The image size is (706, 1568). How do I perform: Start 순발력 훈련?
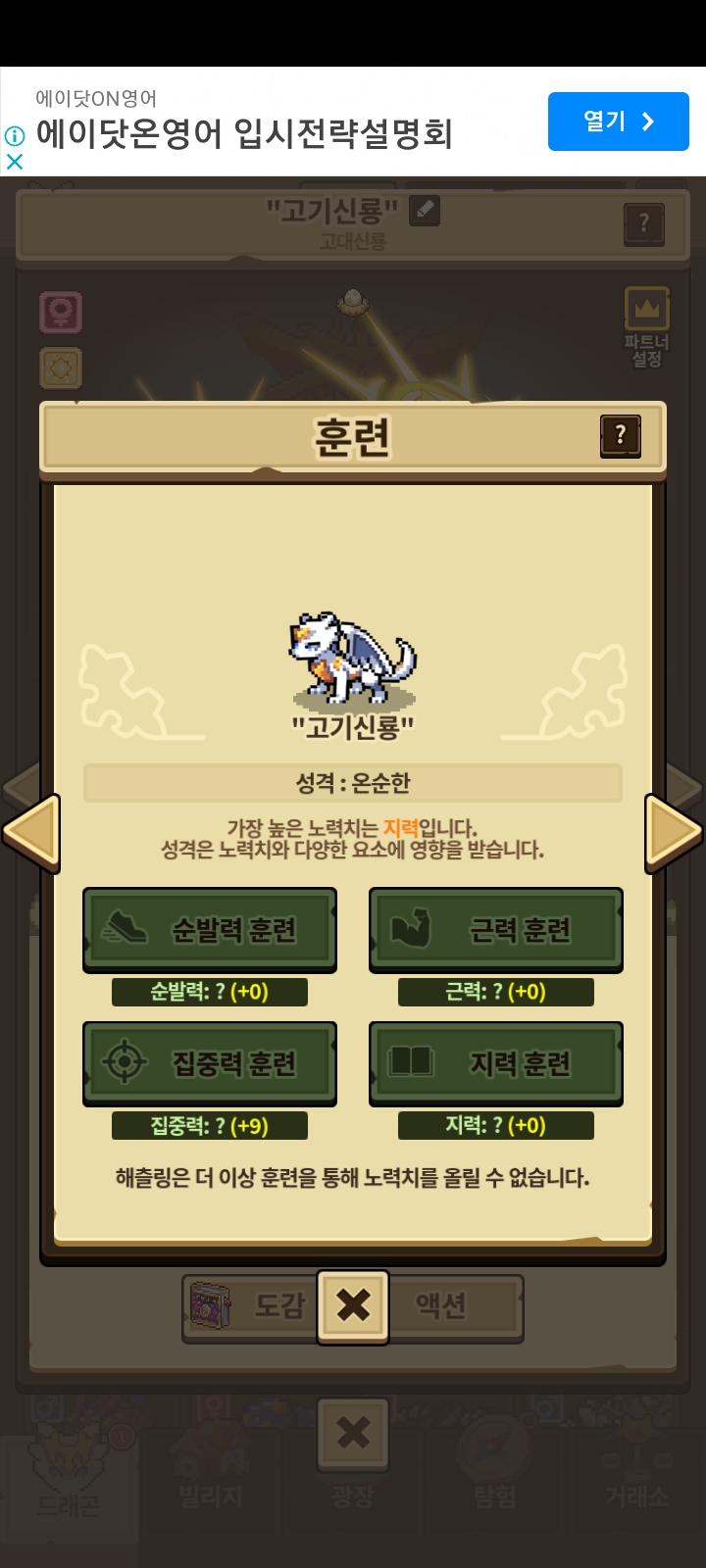pyautogui.click(x=210, y=929)
